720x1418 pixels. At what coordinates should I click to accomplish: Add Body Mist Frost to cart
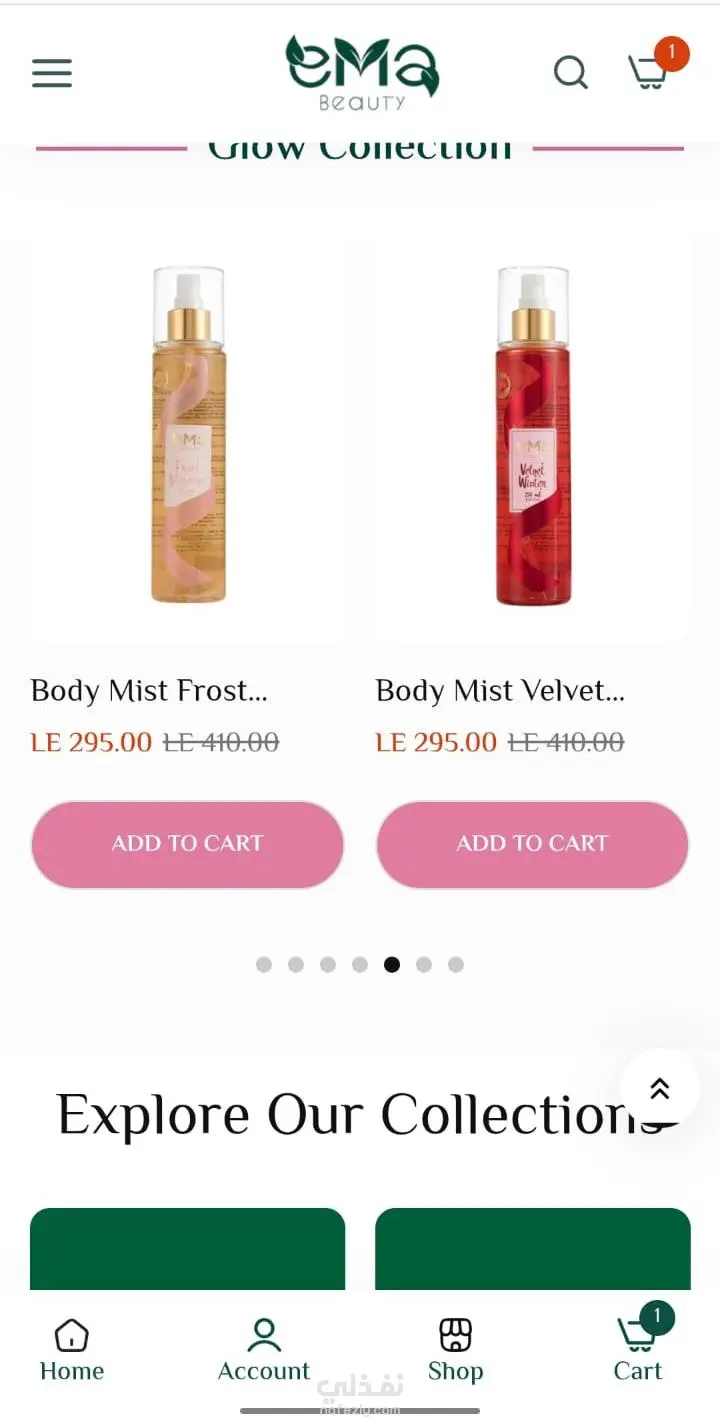pyautogui.click(x=188, y=844)
